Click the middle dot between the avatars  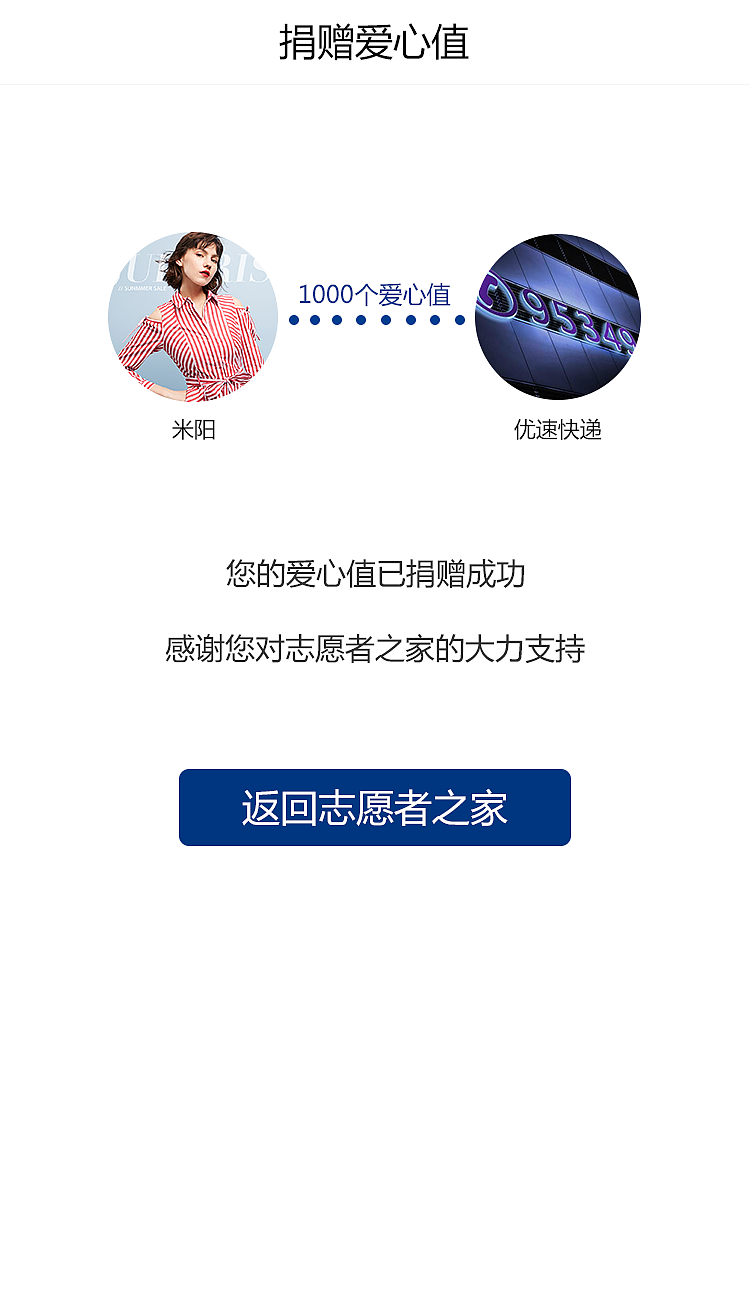[x=375, y=322]
